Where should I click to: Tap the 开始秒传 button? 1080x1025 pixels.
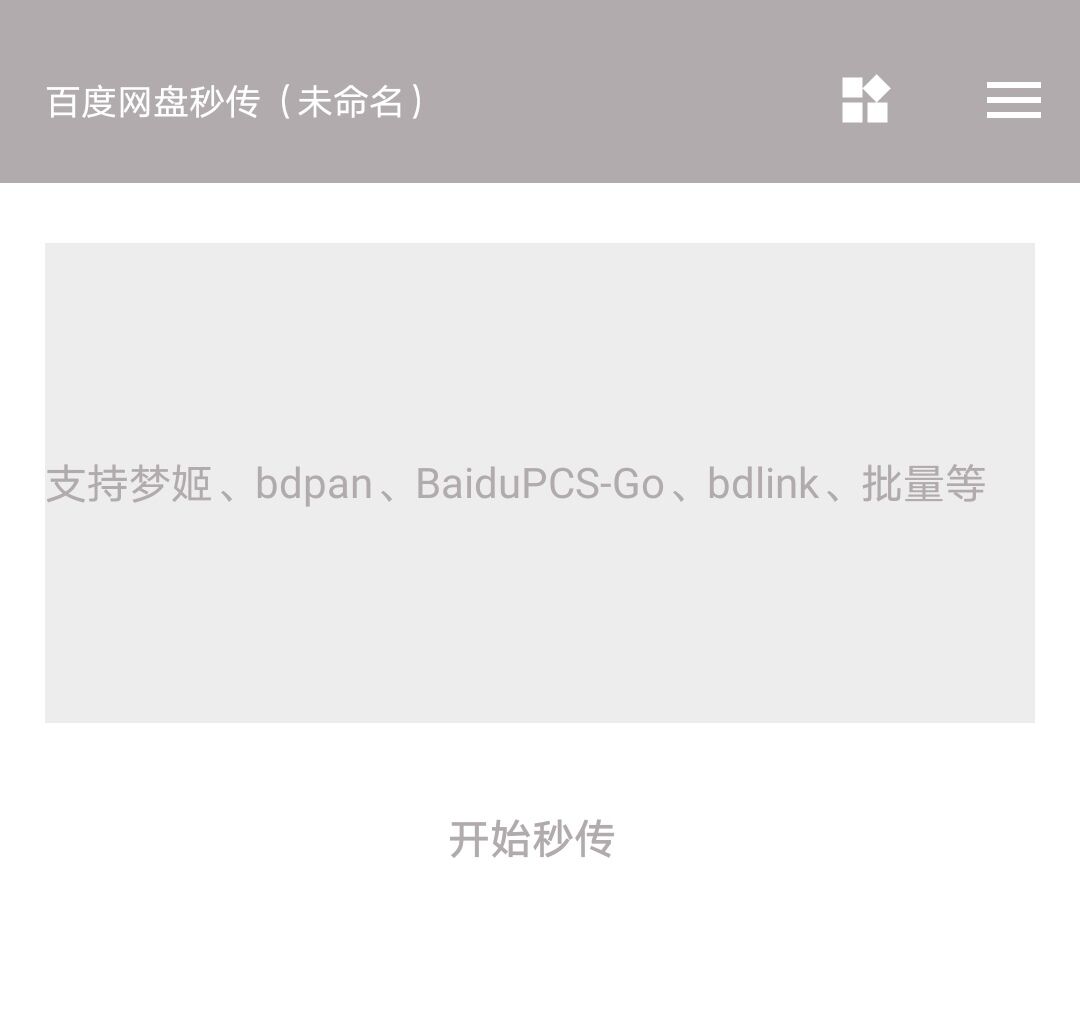tap(531, 838)
